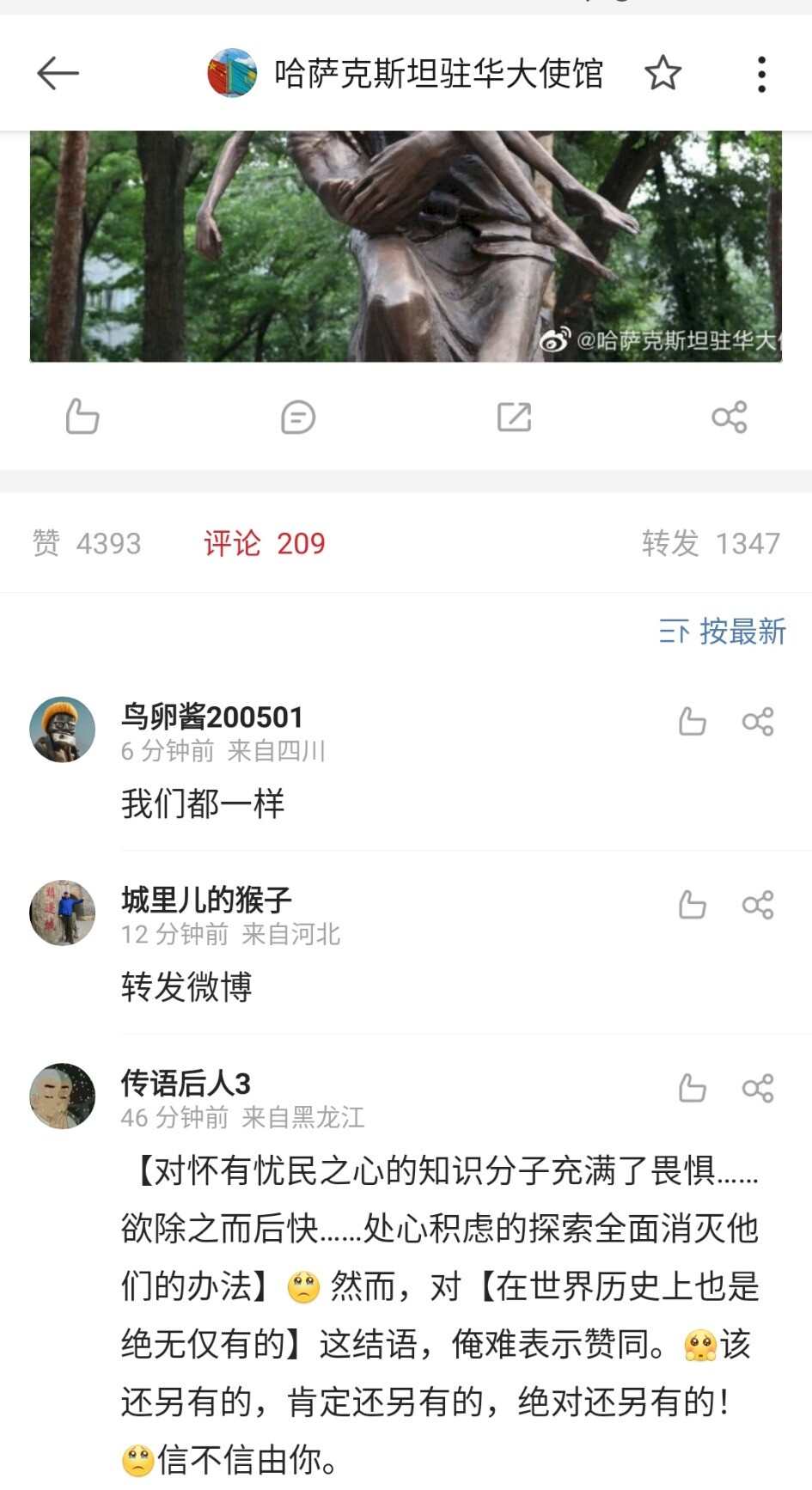Share the comment from 传语后人3
This screenshot has height=1490, width=812.
[x=758, y=1088]
